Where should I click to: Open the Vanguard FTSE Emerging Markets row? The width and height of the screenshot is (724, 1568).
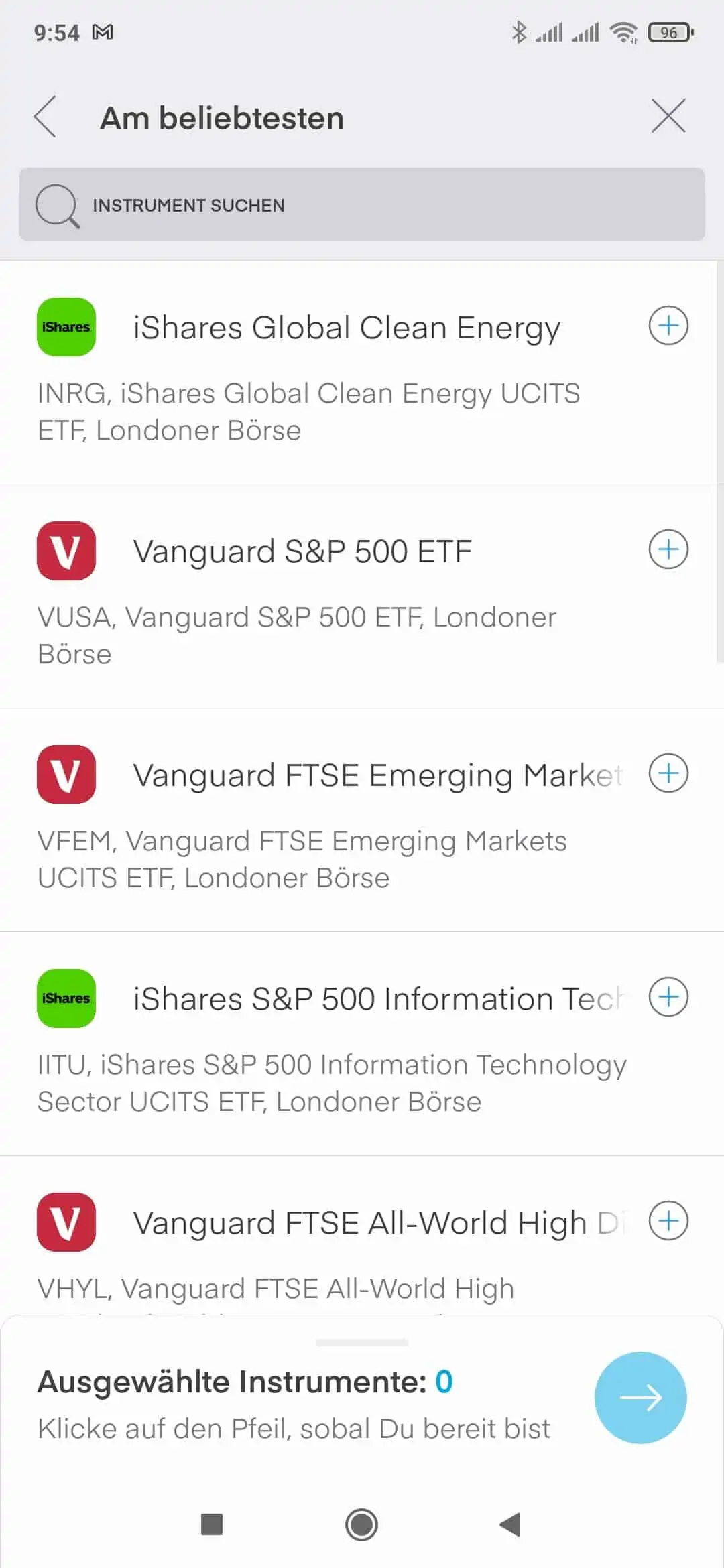click(x=362, y=820)
